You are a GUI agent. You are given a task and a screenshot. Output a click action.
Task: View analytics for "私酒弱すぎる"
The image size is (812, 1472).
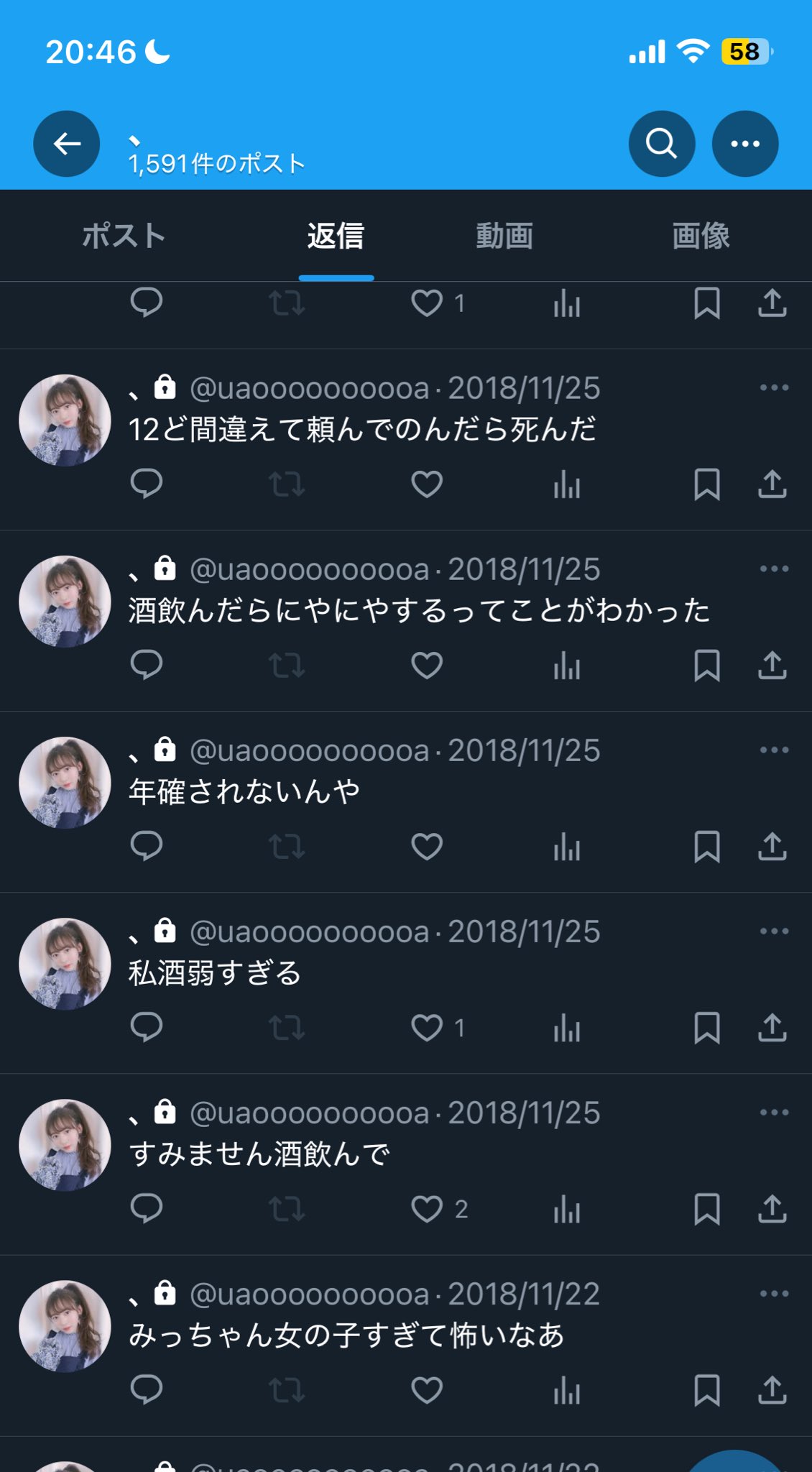click(567, 1028)
